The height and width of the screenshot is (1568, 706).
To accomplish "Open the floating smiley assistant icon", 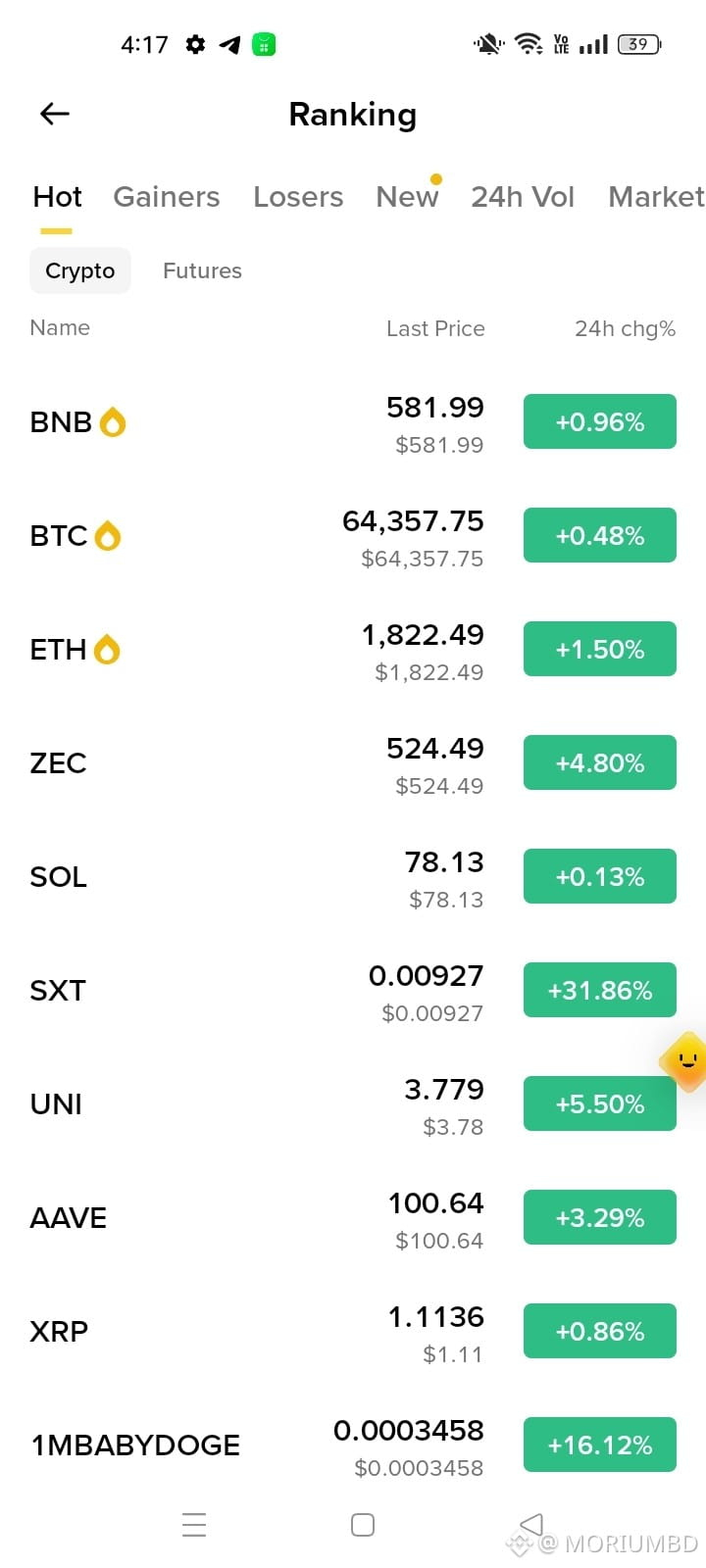I will point(686,1060).
